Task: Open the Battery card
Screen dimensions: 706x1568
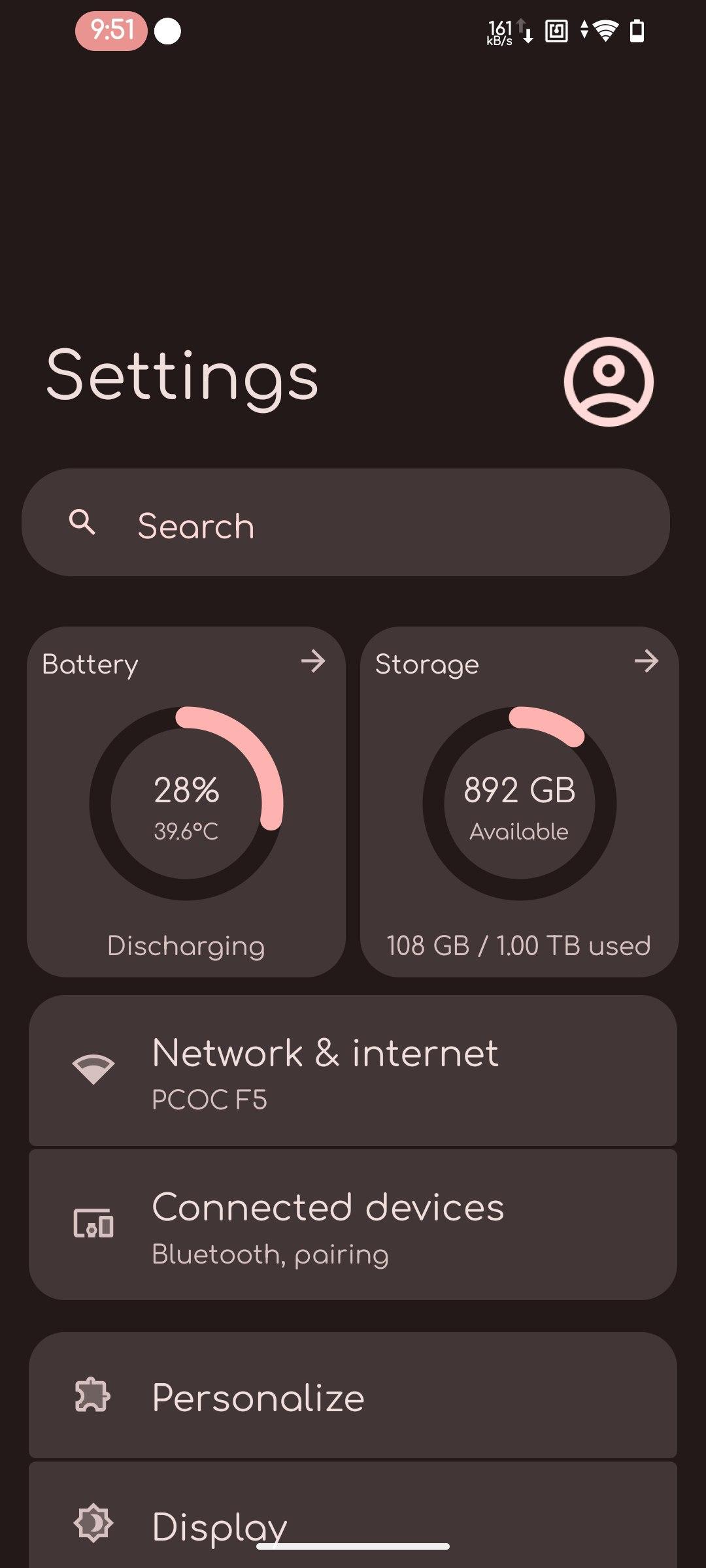Action: point(186,802)
